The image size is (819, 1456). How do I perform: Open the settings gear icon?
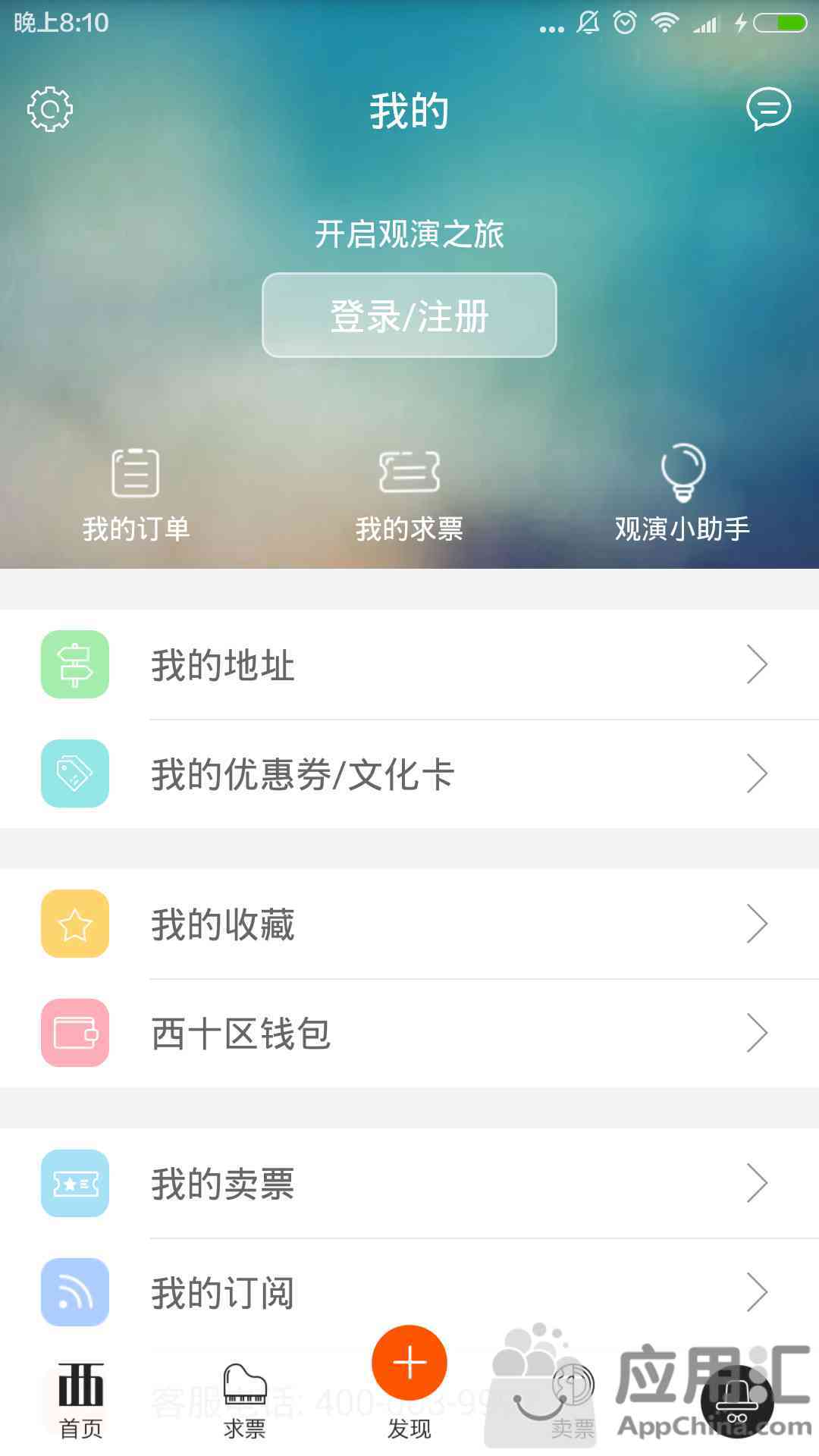(50, 109)
